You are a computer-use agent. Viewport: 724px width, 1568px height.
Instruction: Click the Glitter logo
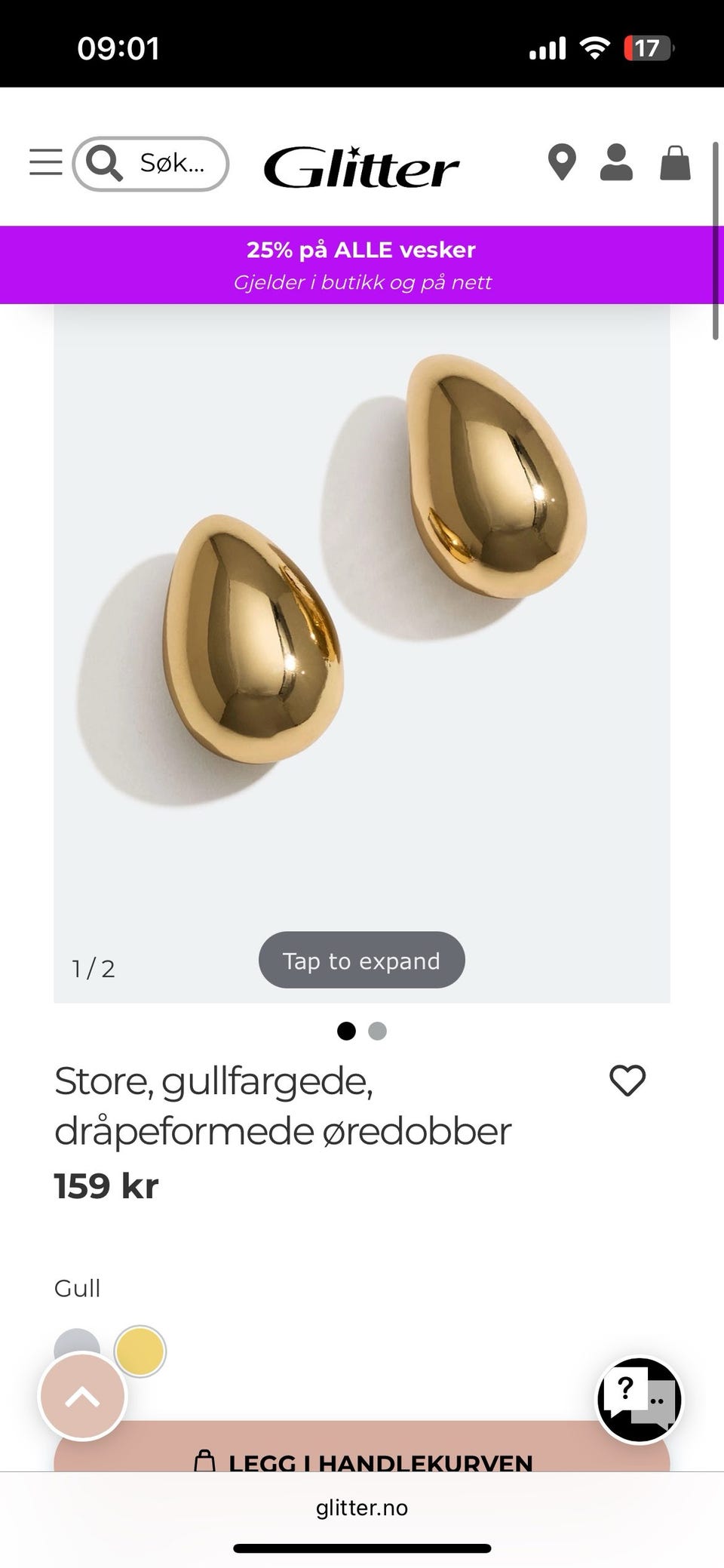362,164
